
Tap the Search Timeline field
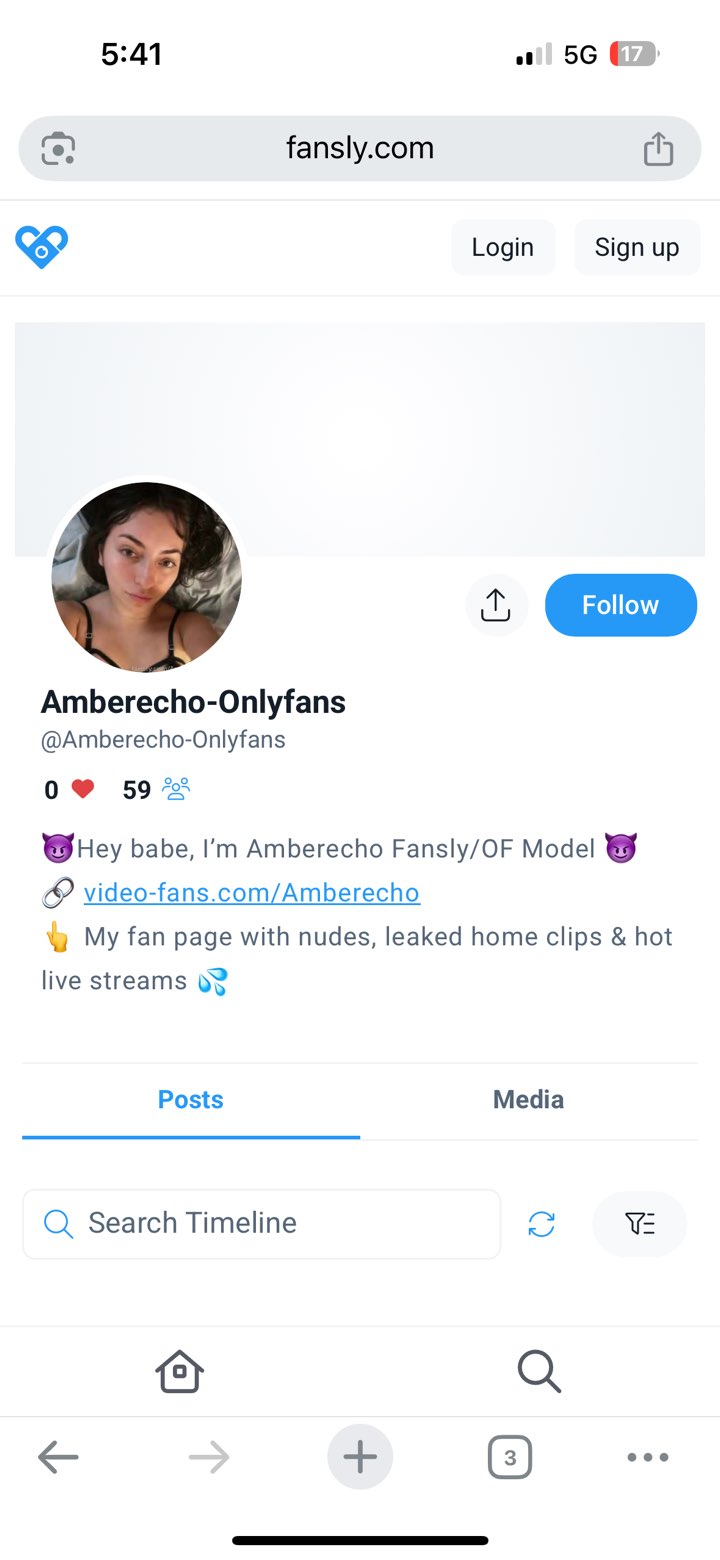point(262,1223)
